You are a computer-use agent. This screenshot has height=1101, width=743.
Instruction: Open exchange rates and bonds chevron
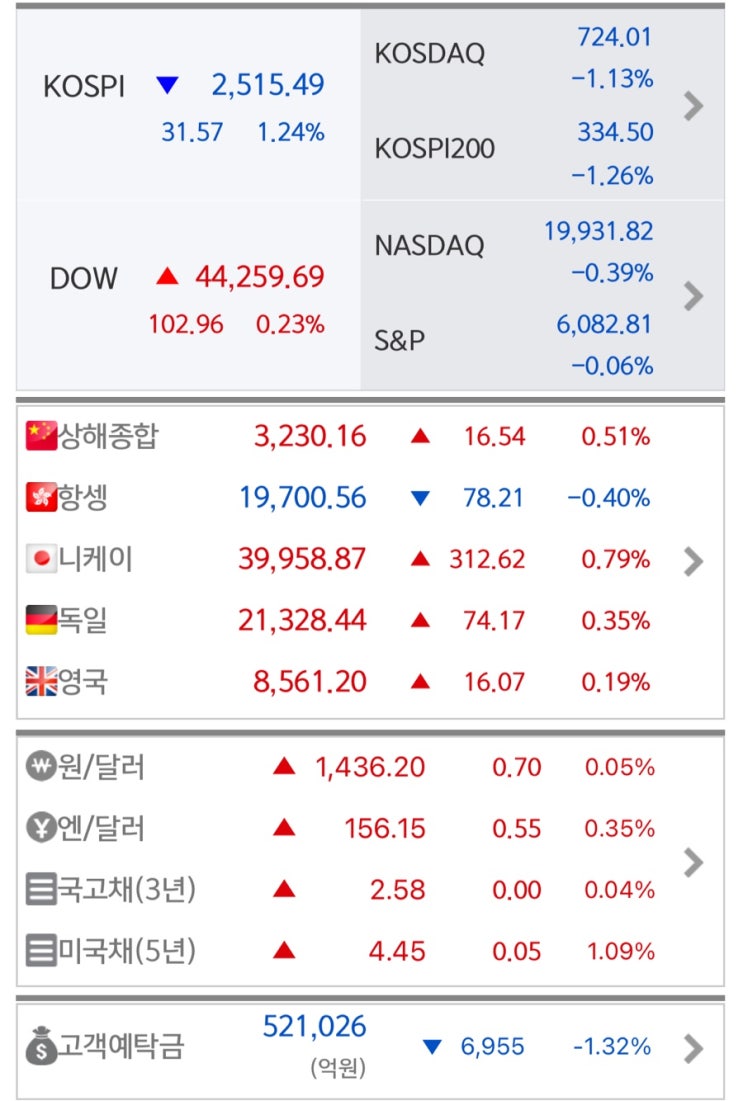tap(693, 862)
